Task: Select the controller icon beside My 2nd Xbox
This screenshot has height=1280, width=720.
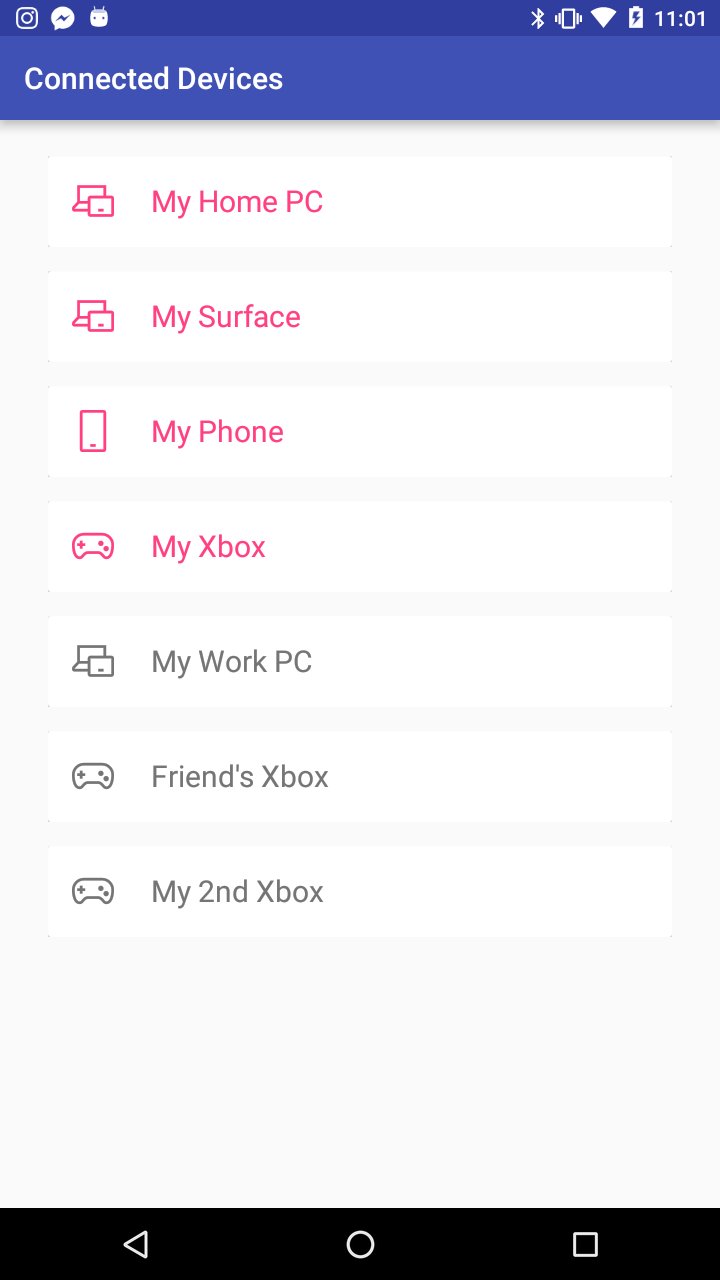Action: click(92, 890)
